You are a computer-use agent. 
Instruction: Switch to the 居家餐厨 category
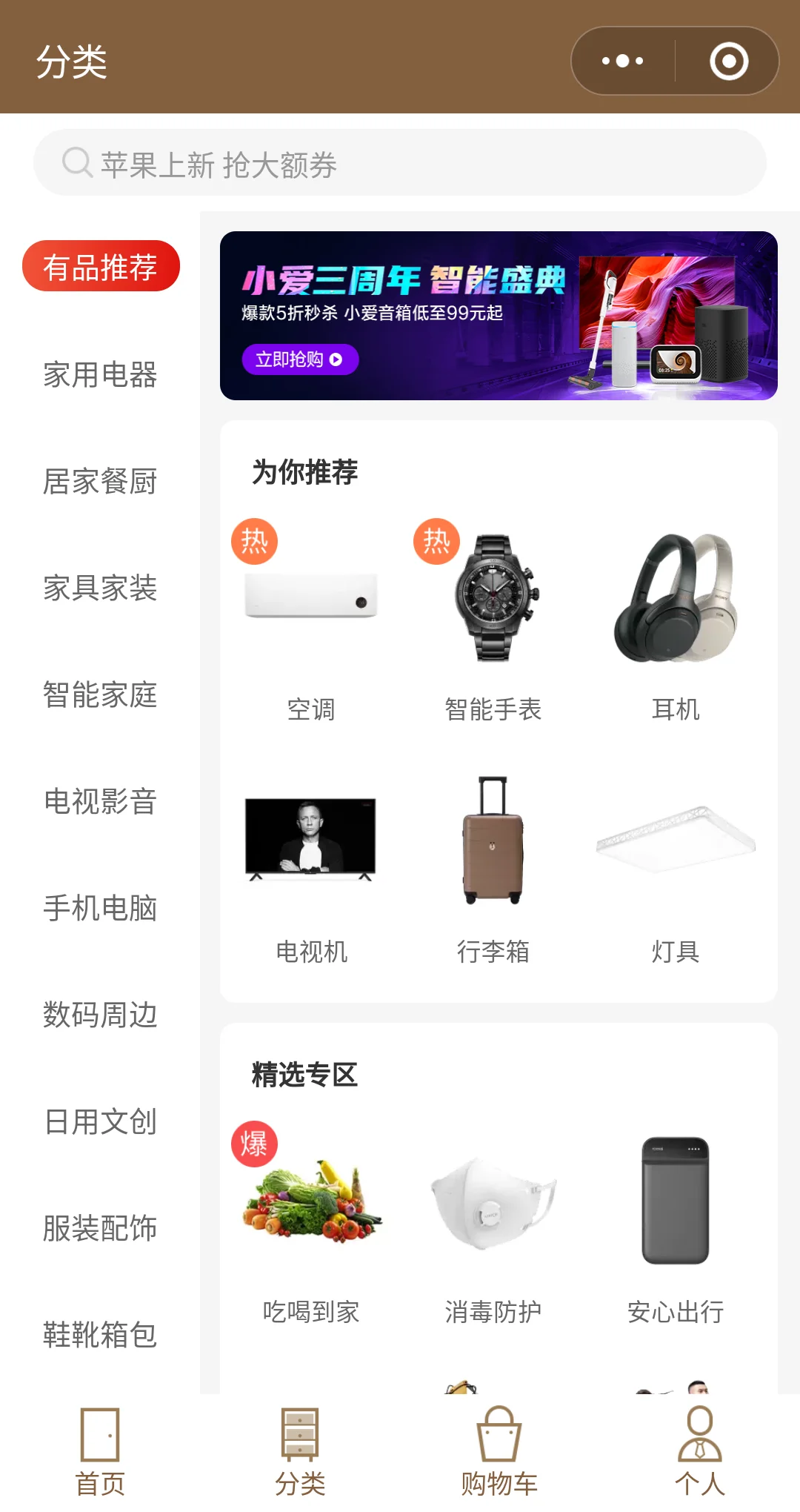(x=100, y=482)
